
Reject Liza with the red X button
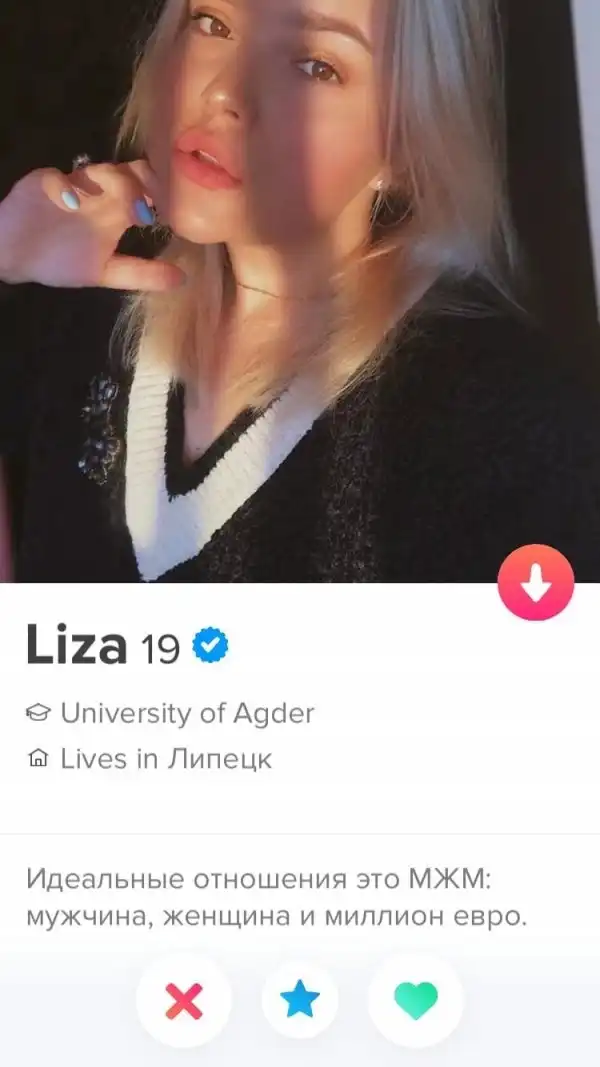(184, 1001)
